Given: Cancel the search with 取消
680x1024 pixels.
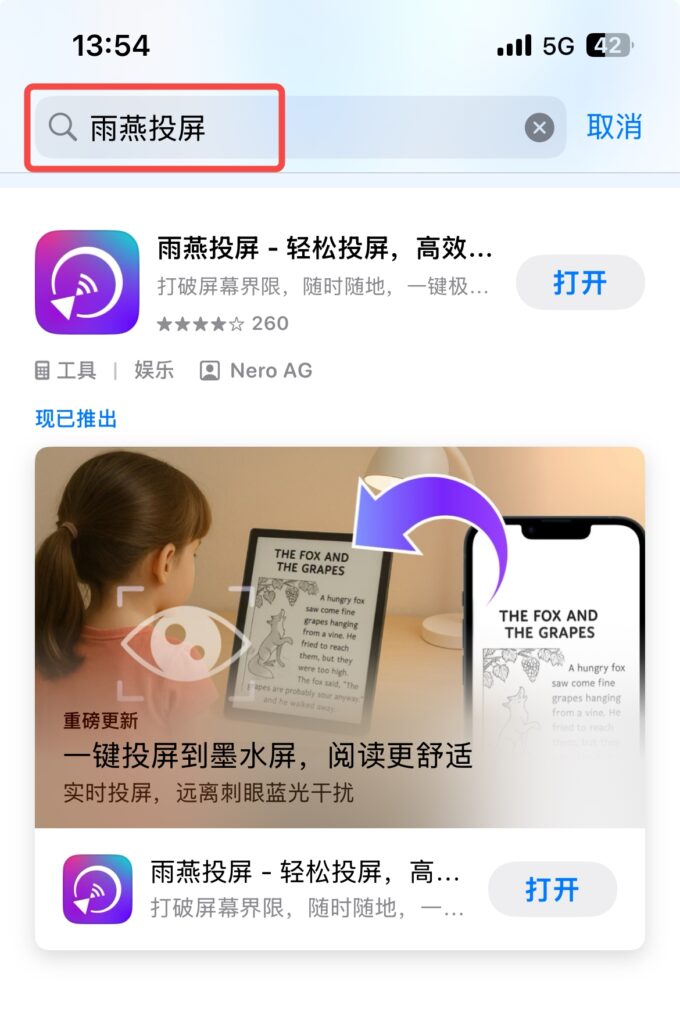Looking at the screenshot, I should (x=614, y=127).
